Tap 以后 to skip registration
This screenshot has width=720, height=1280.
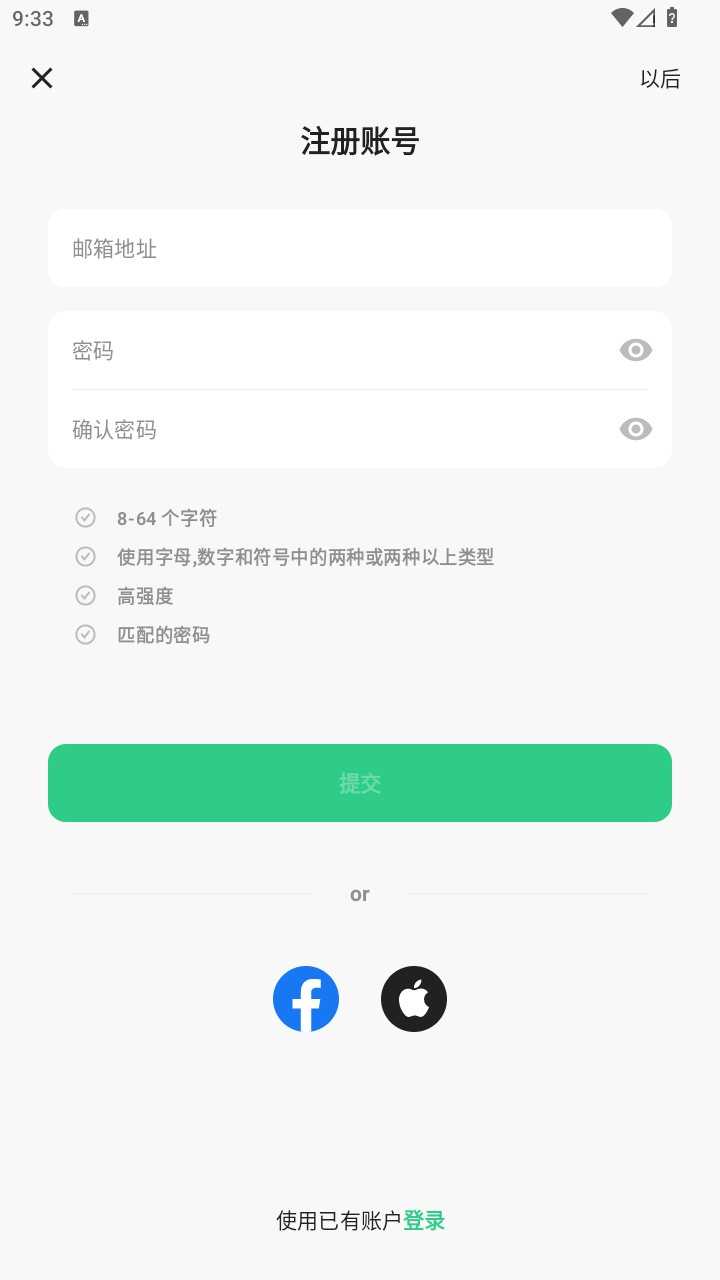660,79
